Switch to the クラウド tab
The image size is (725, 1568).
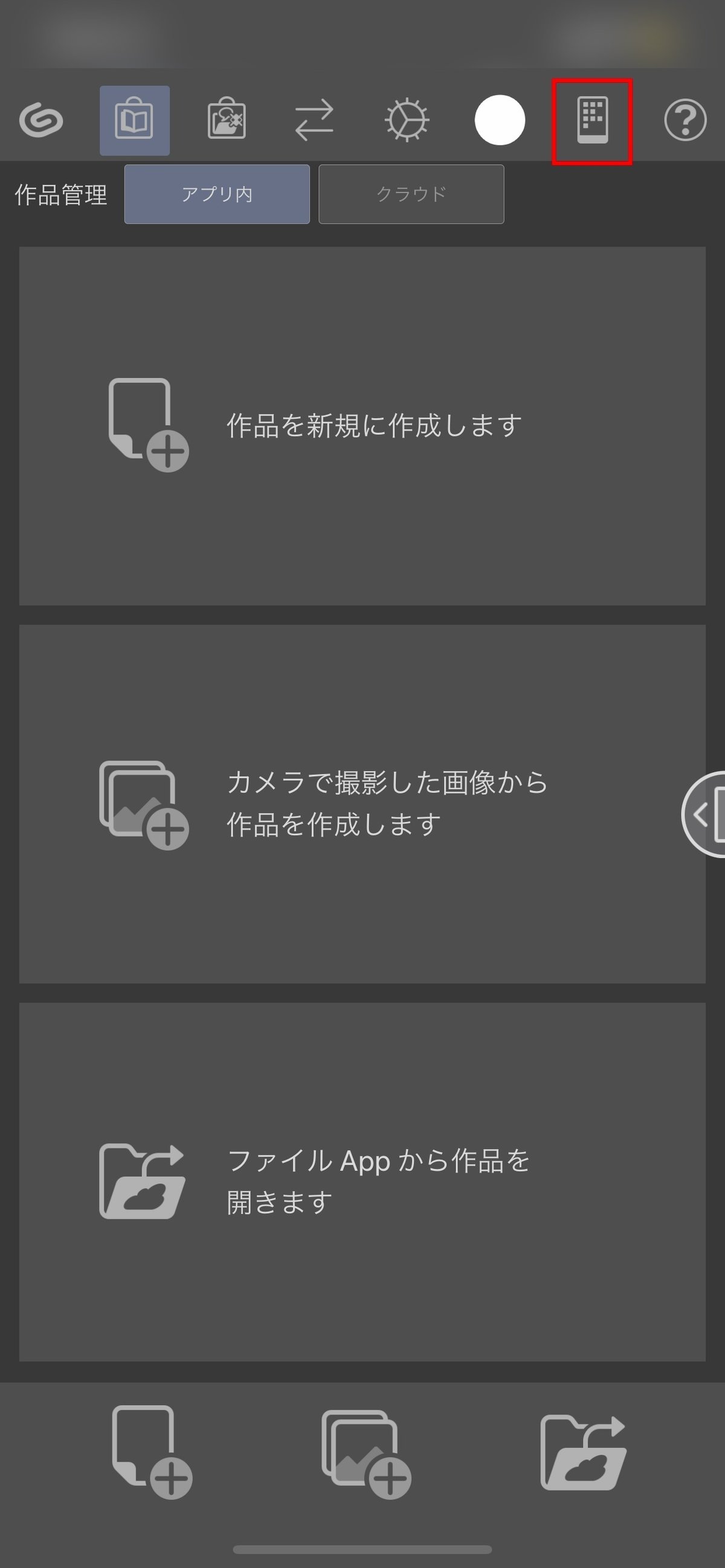coord(411,194)
